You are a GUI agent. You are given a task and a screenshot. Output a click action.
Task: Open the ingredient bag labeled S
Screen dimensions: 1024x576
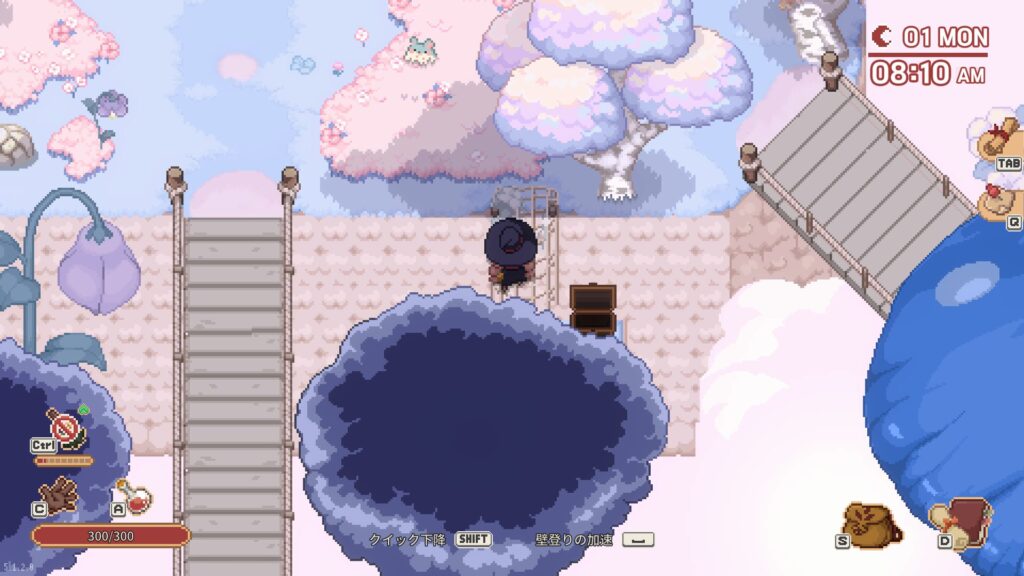pos(871,523)
